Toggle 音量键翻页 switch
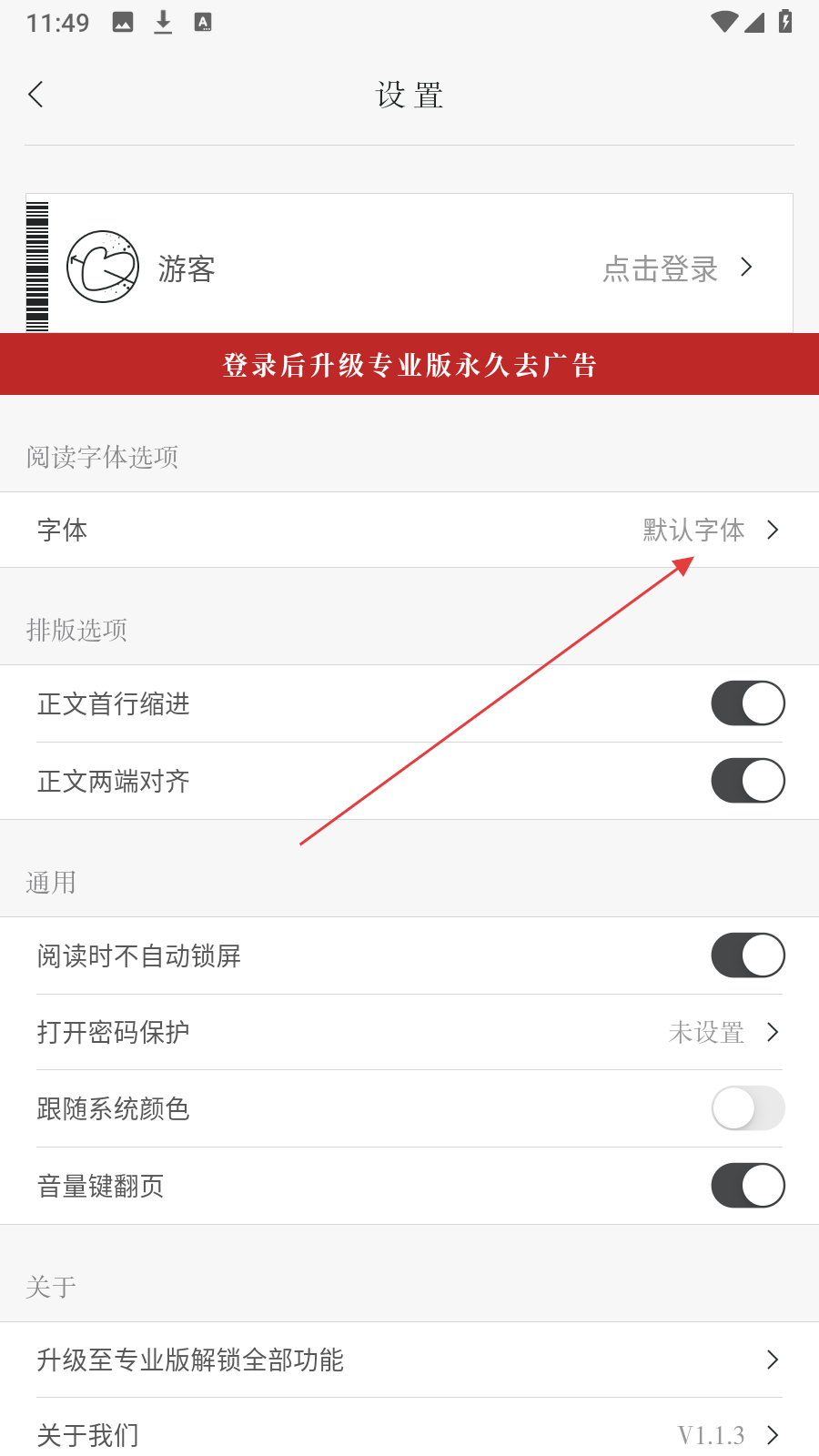This screenshot has height=1456, width=819. pyautogui.click(x=747, y=1186)
